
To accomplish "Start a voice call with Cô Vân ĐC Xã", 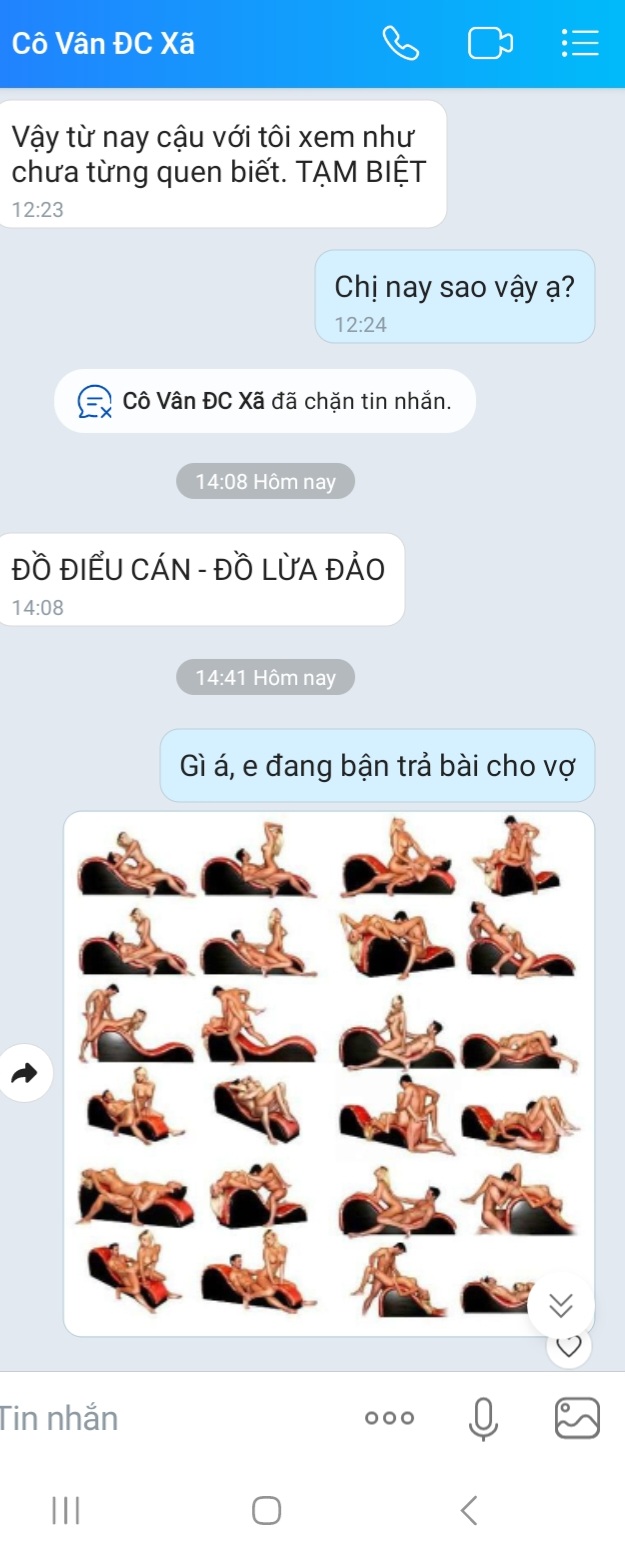I will (x=401, y=44).
